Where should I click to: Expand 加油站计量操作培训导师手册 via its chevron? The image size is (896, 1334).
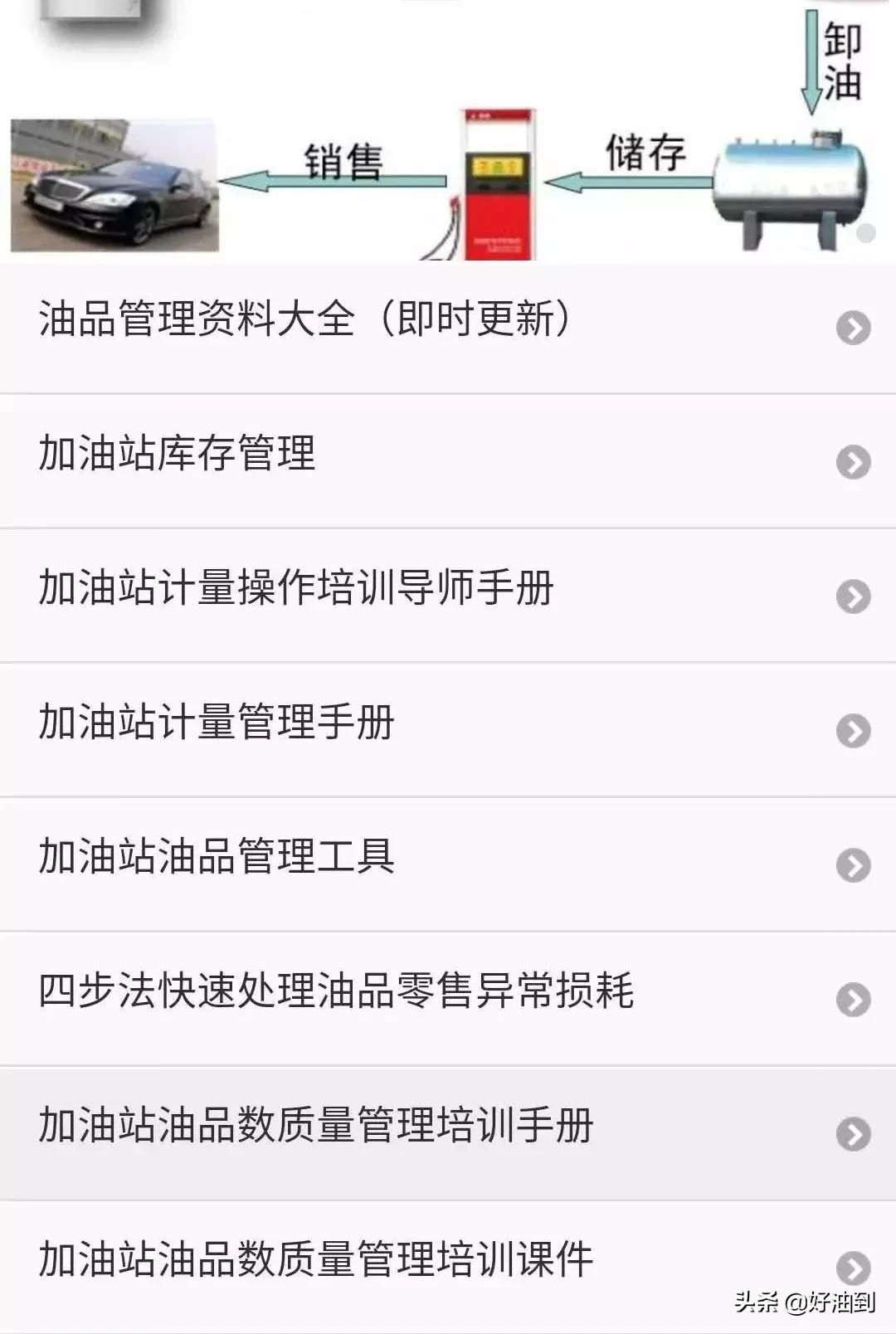[853, 594]
